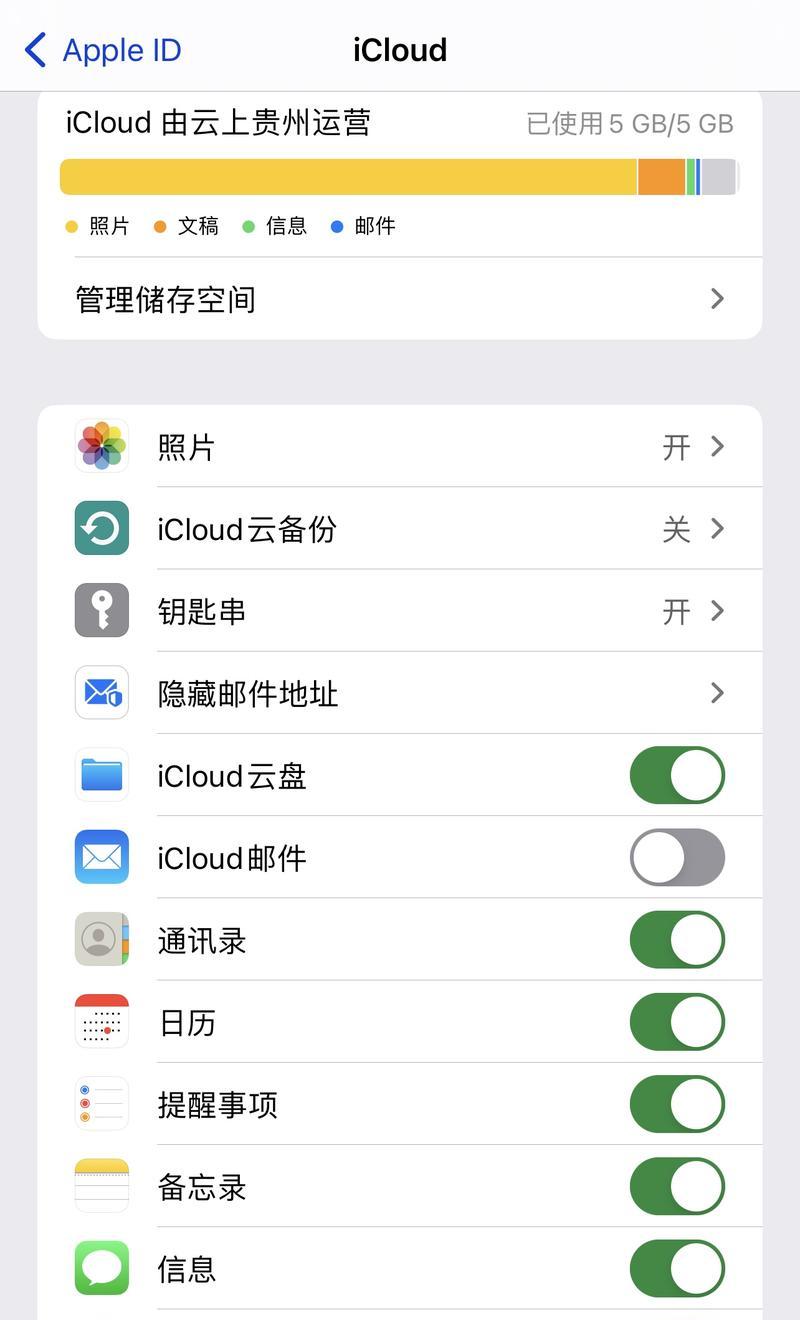Enable iCloud邮件 switch
800x1320 pixels.
(677, 857)
